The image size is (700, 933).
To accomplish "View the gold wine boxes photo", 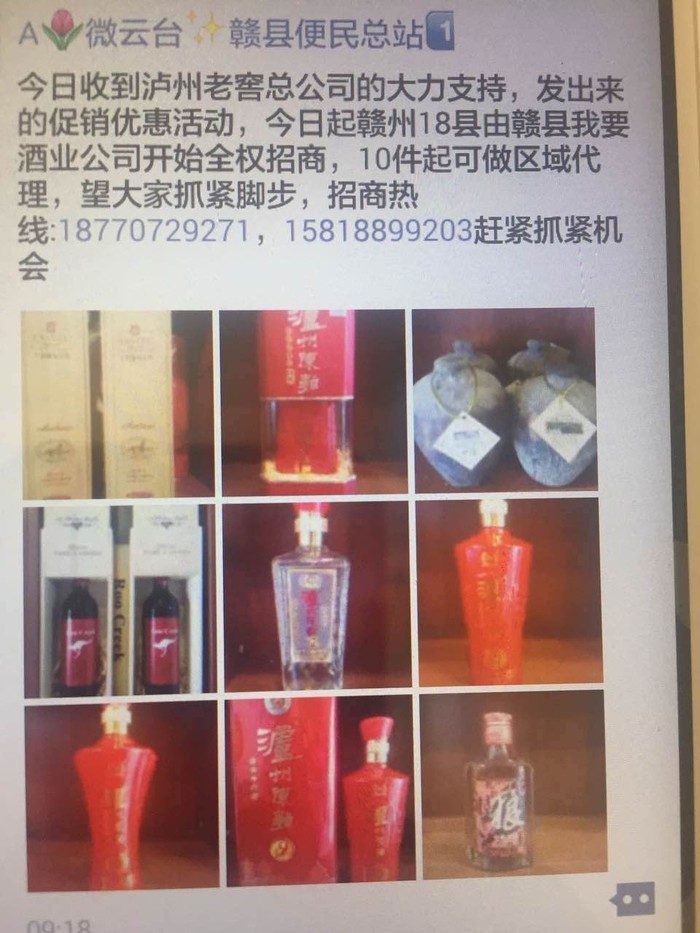I will 118,403.
